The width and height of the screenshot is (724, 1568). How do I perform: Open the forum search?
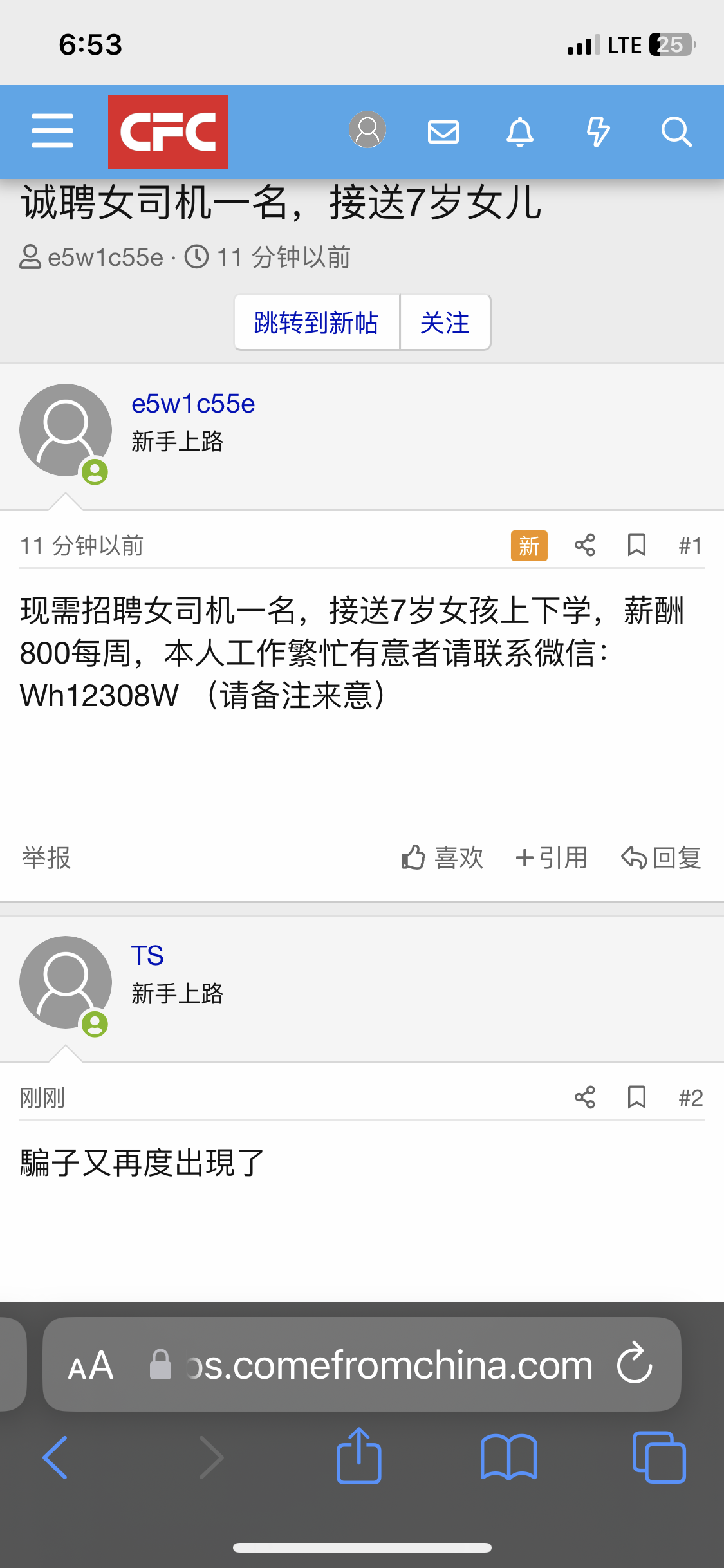(676, 132)
